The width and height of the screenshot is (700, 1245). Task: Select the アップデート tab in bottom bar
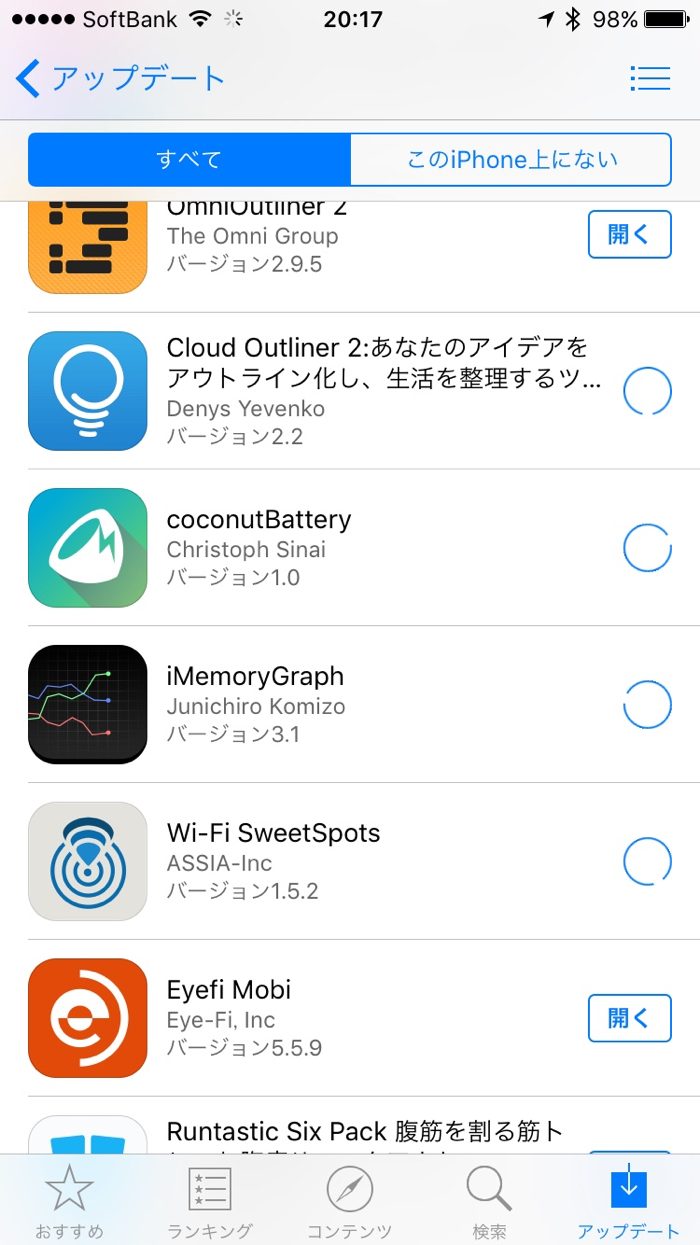629,1202
